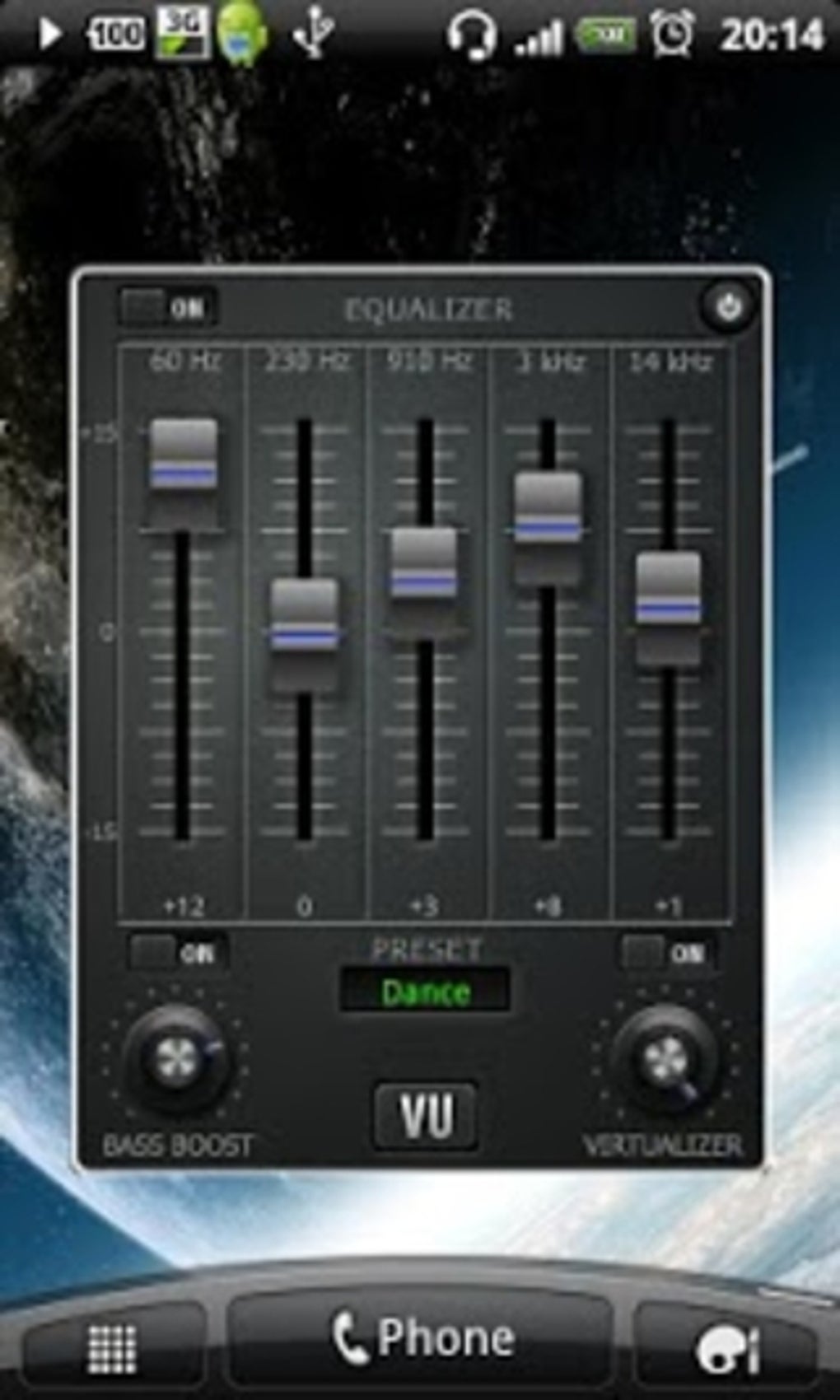
Task: Open the VU meter button
Action: (x=426, y=1117)
